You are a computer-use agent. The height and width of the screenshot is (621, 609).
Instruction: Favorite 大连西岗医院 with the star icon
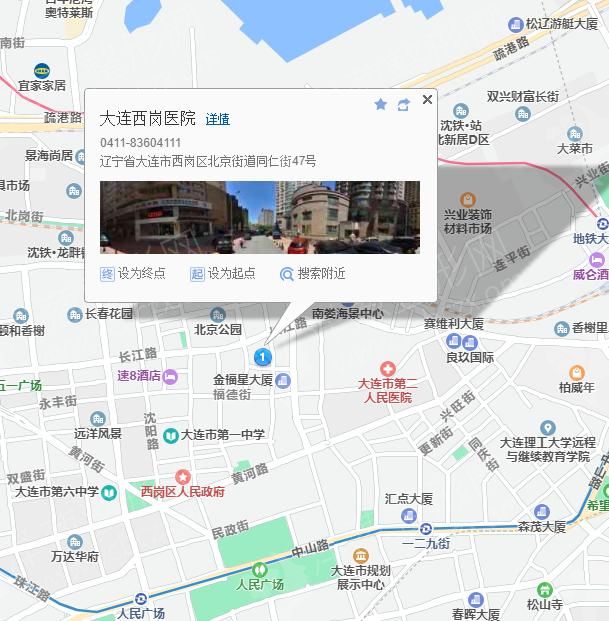pos(380,104)
